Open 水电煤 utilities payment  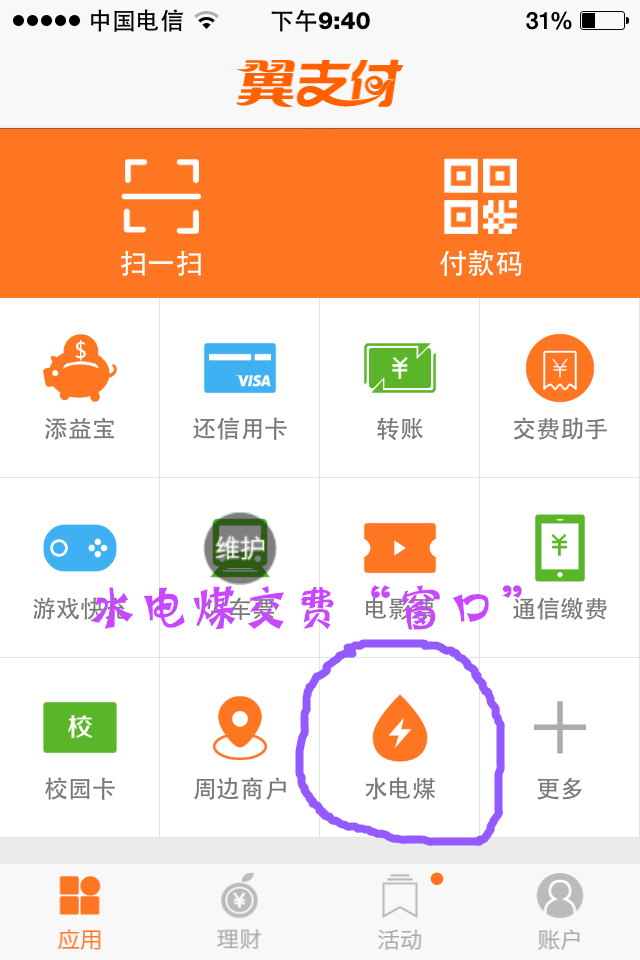tap(400, 748)
